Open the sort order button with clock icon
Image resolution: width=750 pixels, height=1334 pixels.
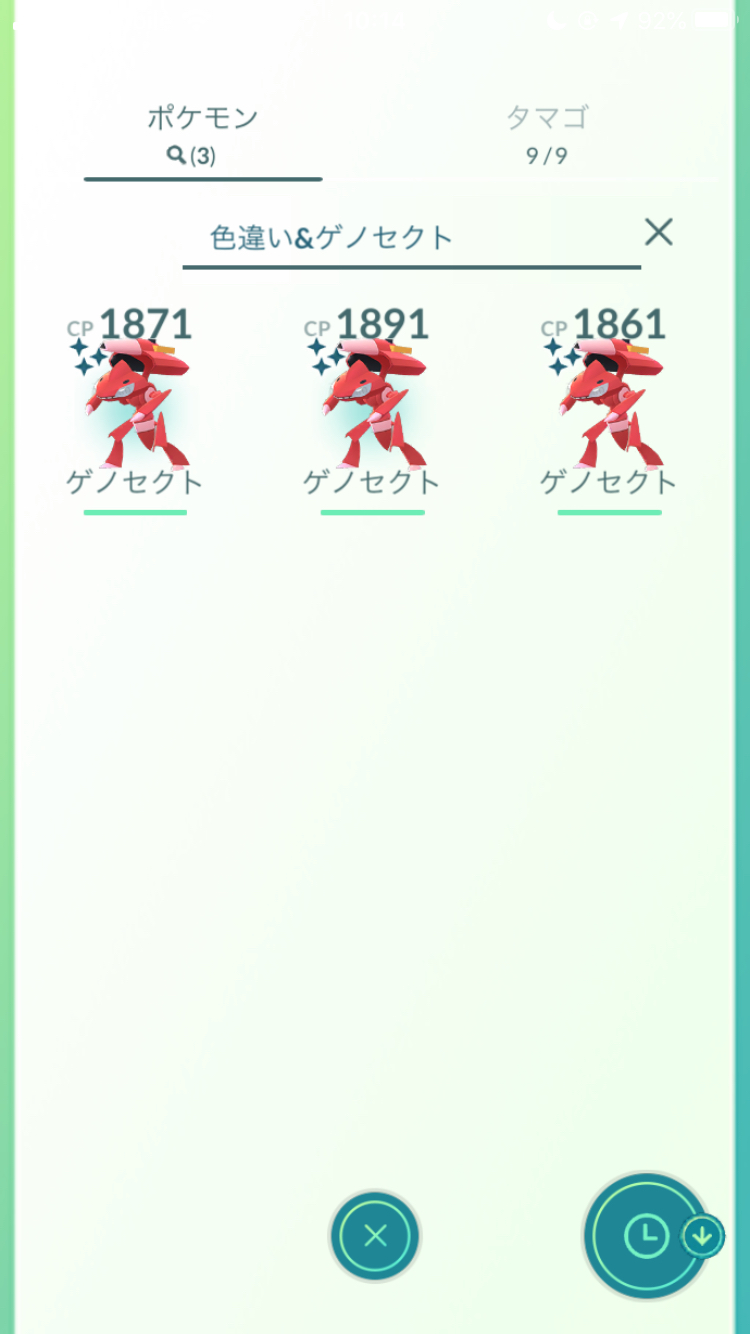point(648,1236)
